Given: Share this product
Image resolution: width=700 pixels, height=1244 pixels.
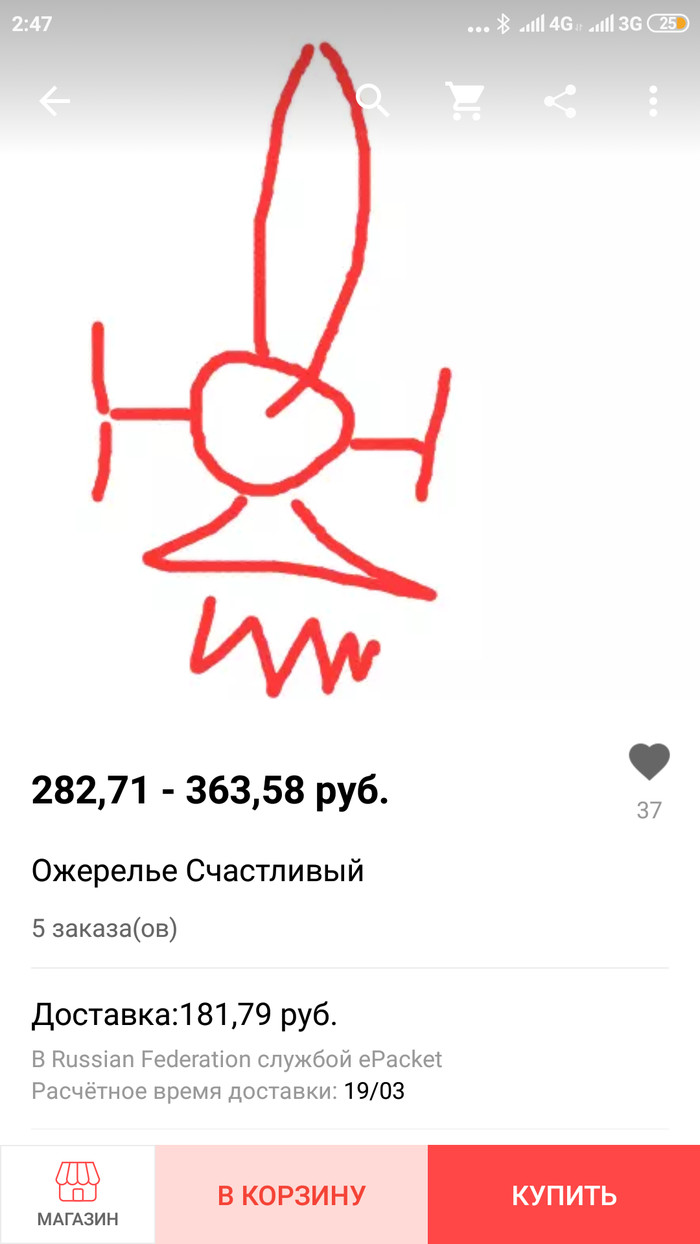Looking at the screenshot, I should tap(560, 101).
